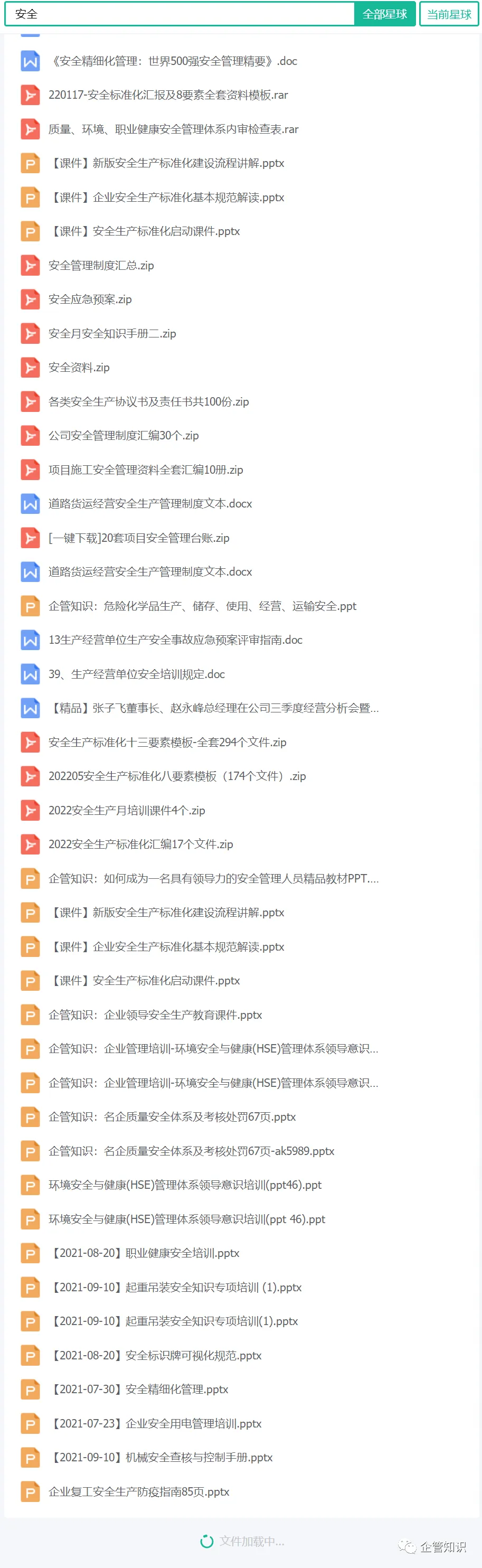Select the 全部星球 search button
This screenshot has width=482, height=1568.
tap(385, 14)
